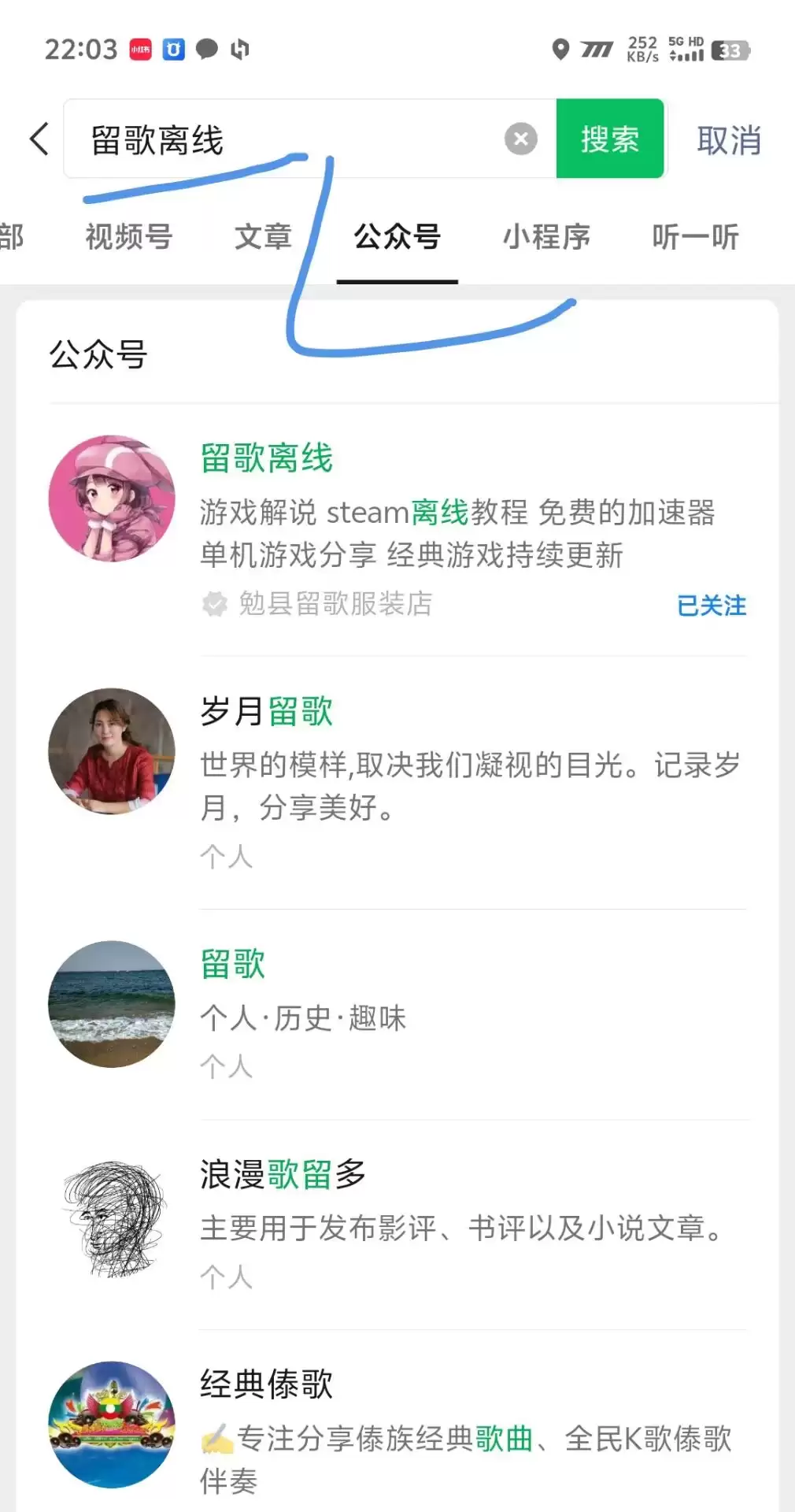Tap the location pin icon in the status bar

point(560,49)
